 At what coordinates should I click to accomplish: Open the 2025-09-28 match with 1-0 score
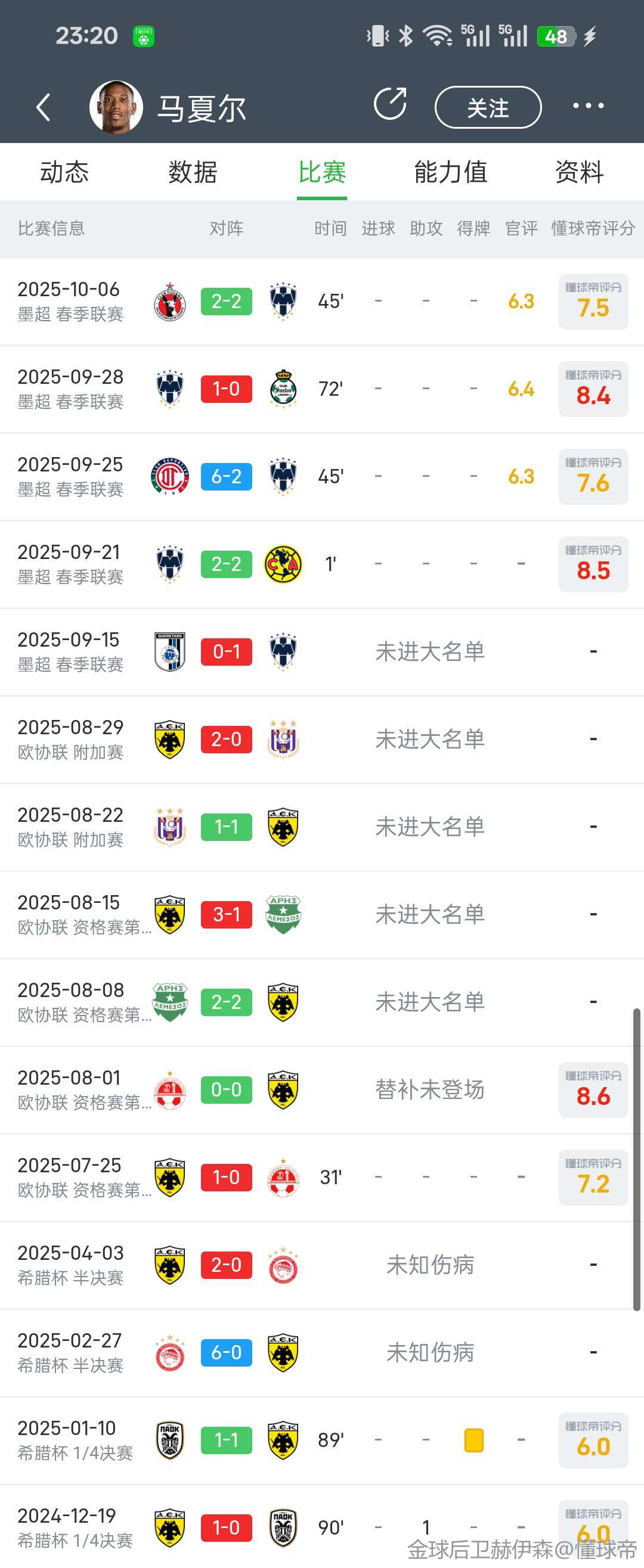(x=227, y=389)
